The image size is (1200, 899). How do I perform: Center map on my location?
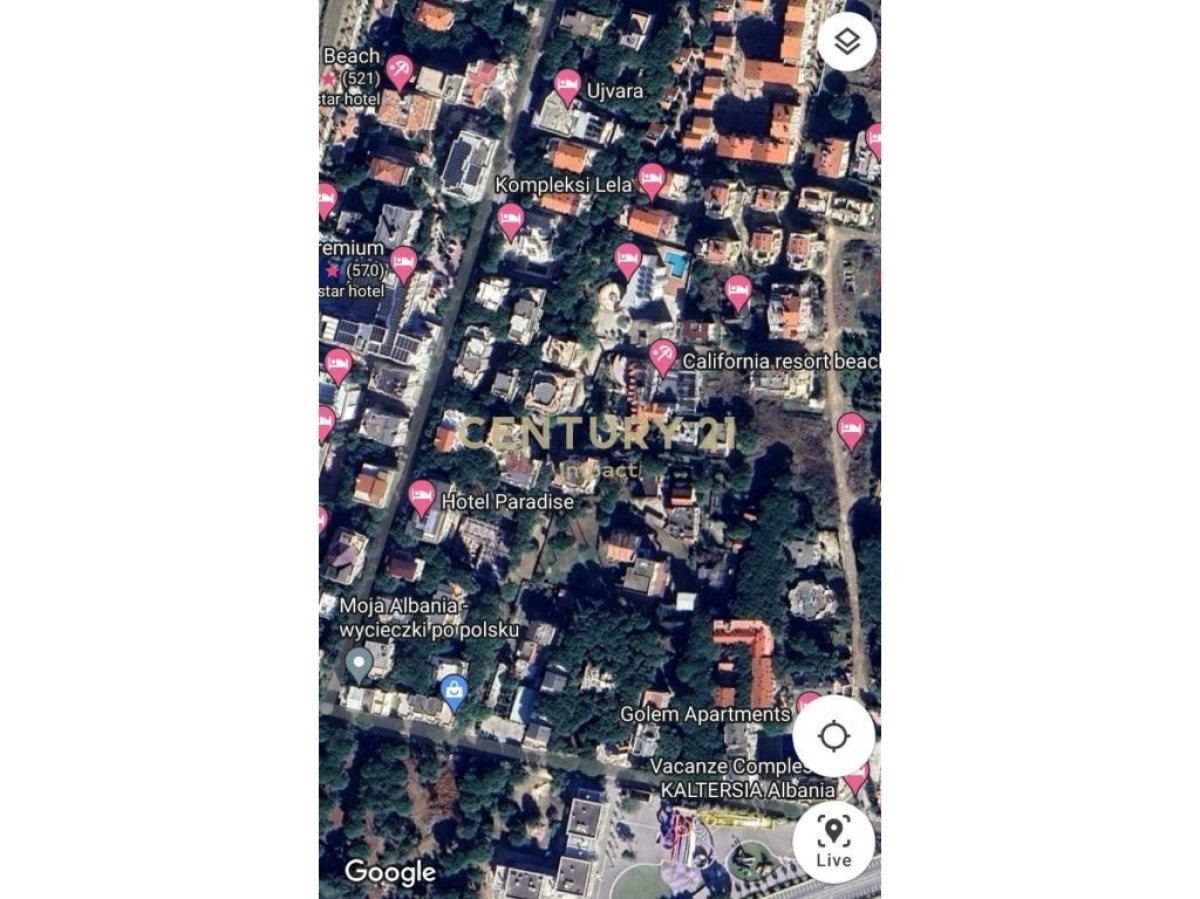pos(833,737)
